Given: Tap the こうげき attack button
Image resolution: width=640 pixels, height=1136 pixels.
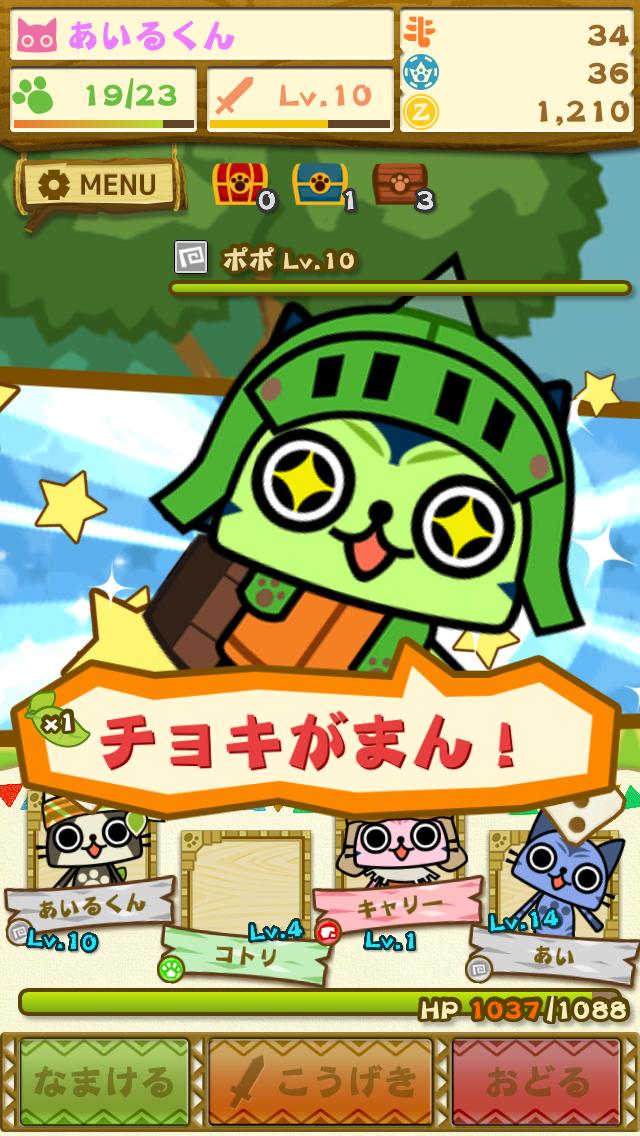Looking at the screenshot, I should click(x=320, y=1082).
